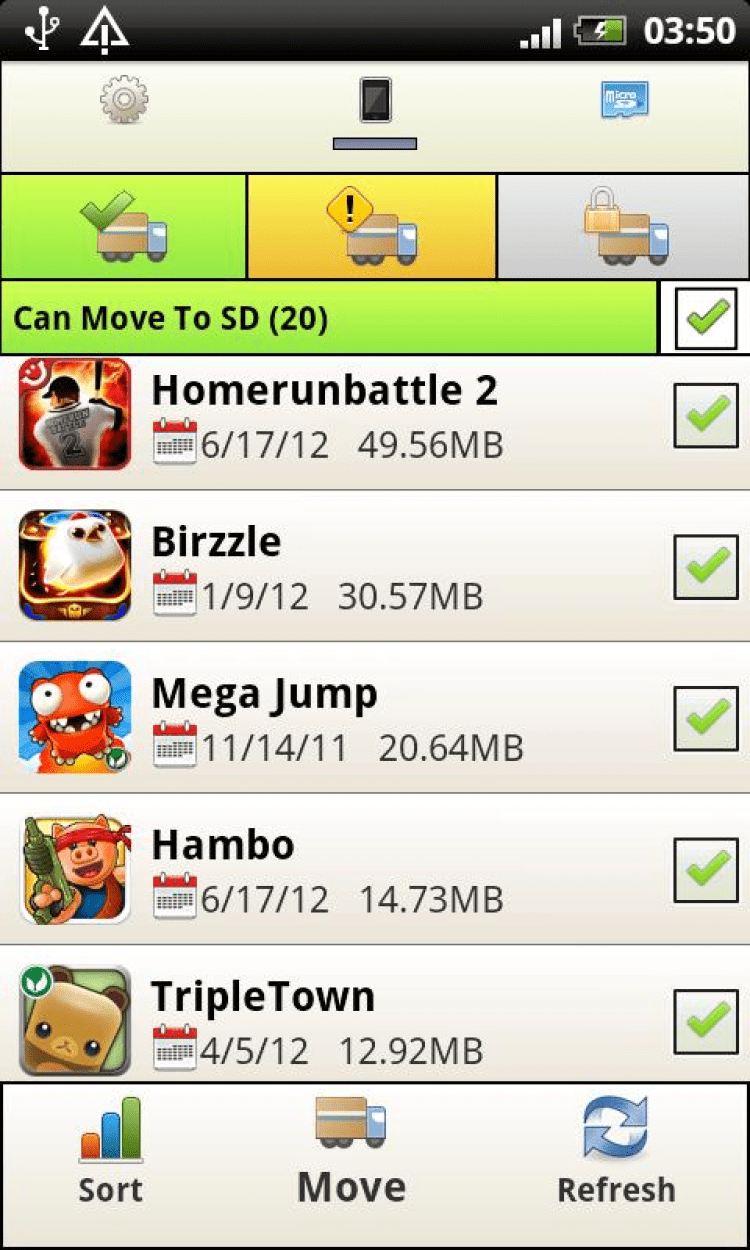Show movable apps with green truck
Image resolution: width=750 pixels, height=1250 pixels.
point(124,227)
